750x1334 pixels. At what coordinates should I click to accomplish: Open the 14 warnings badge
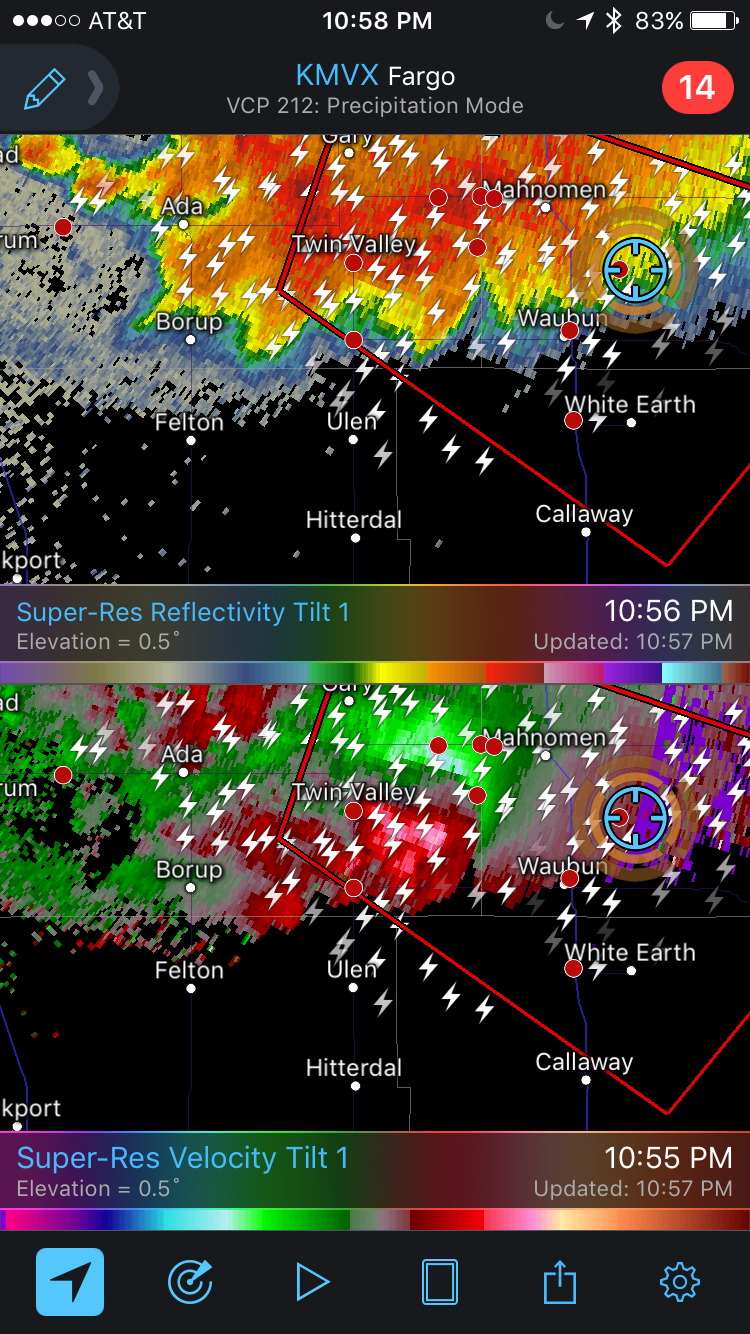(697, 88)
